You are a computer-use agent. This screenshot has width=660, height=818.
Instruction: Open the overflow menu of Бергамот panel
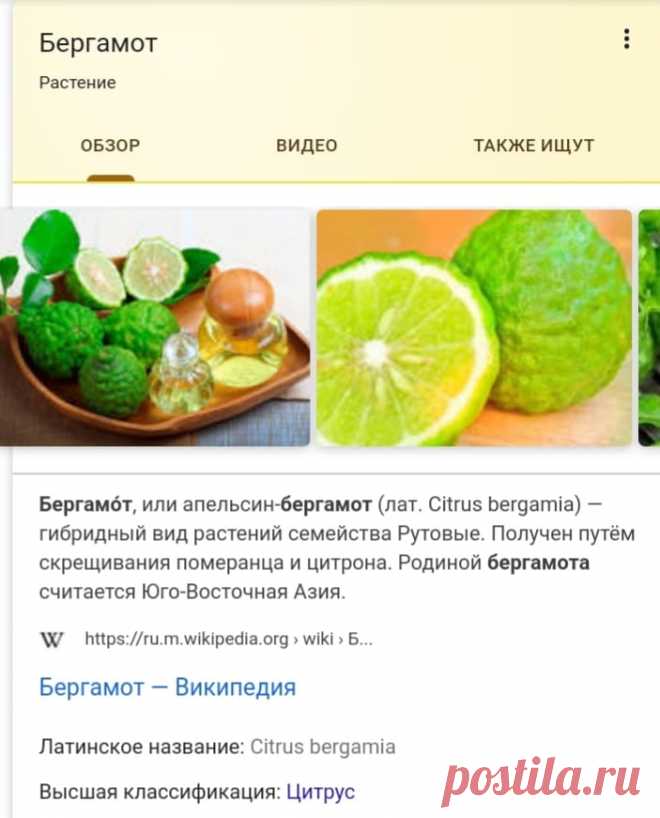627,40
